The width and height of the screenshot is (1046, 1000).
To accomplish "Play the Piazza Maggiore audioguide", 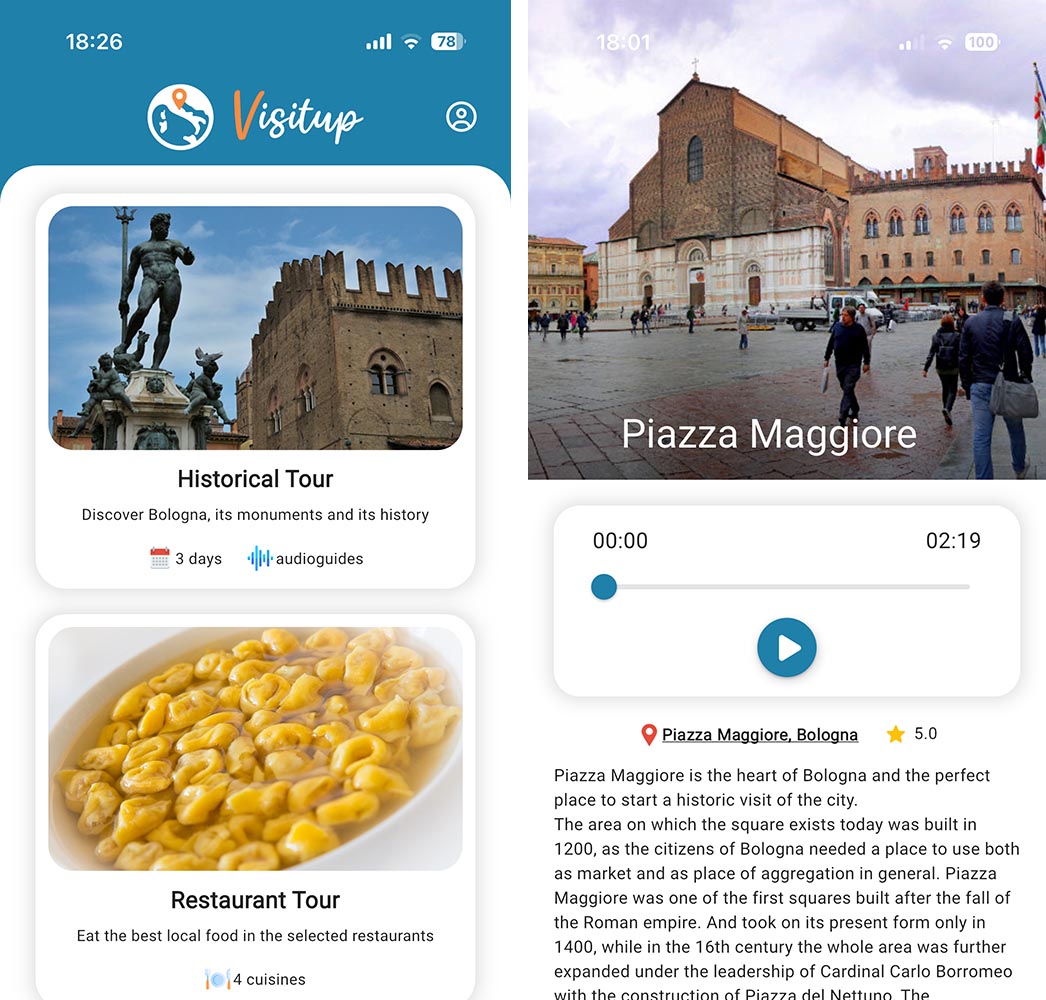I will tap(787, 648).
